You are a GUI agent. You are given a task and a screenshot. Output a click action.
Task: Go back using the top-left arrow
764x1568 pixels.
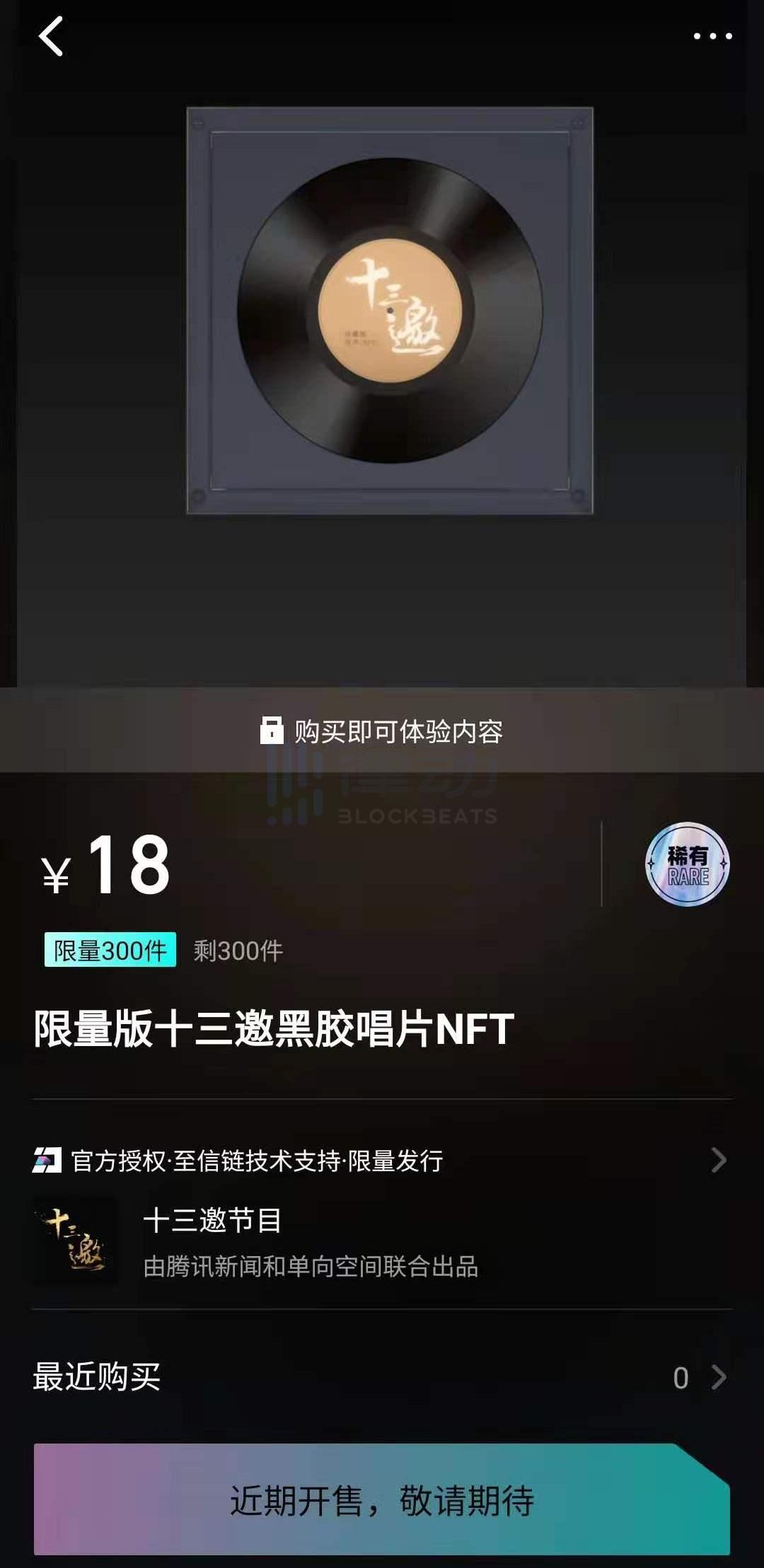click(51, 37)
